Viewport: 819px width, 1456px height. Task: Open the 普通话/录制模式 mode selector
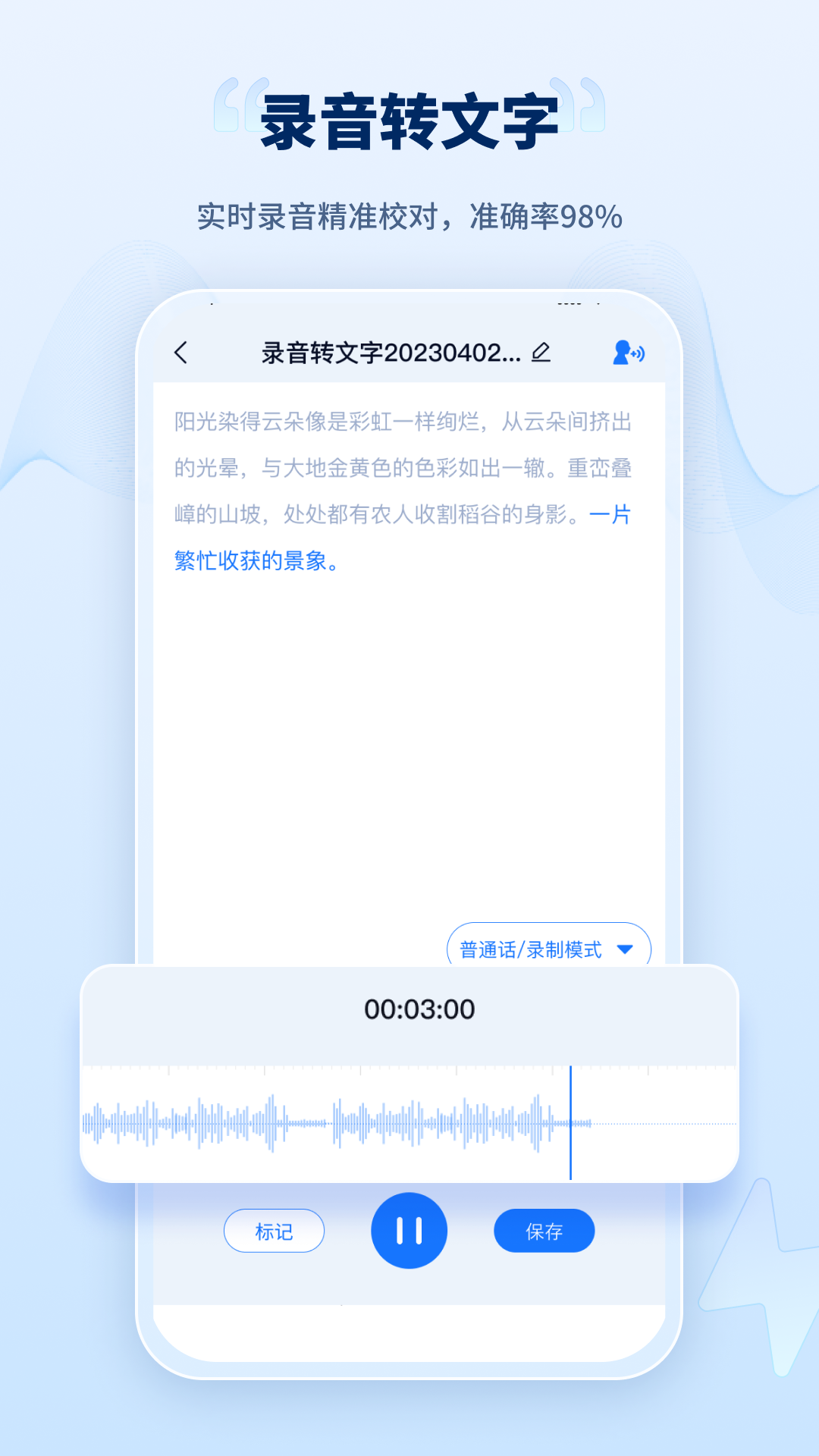(531, 947)
